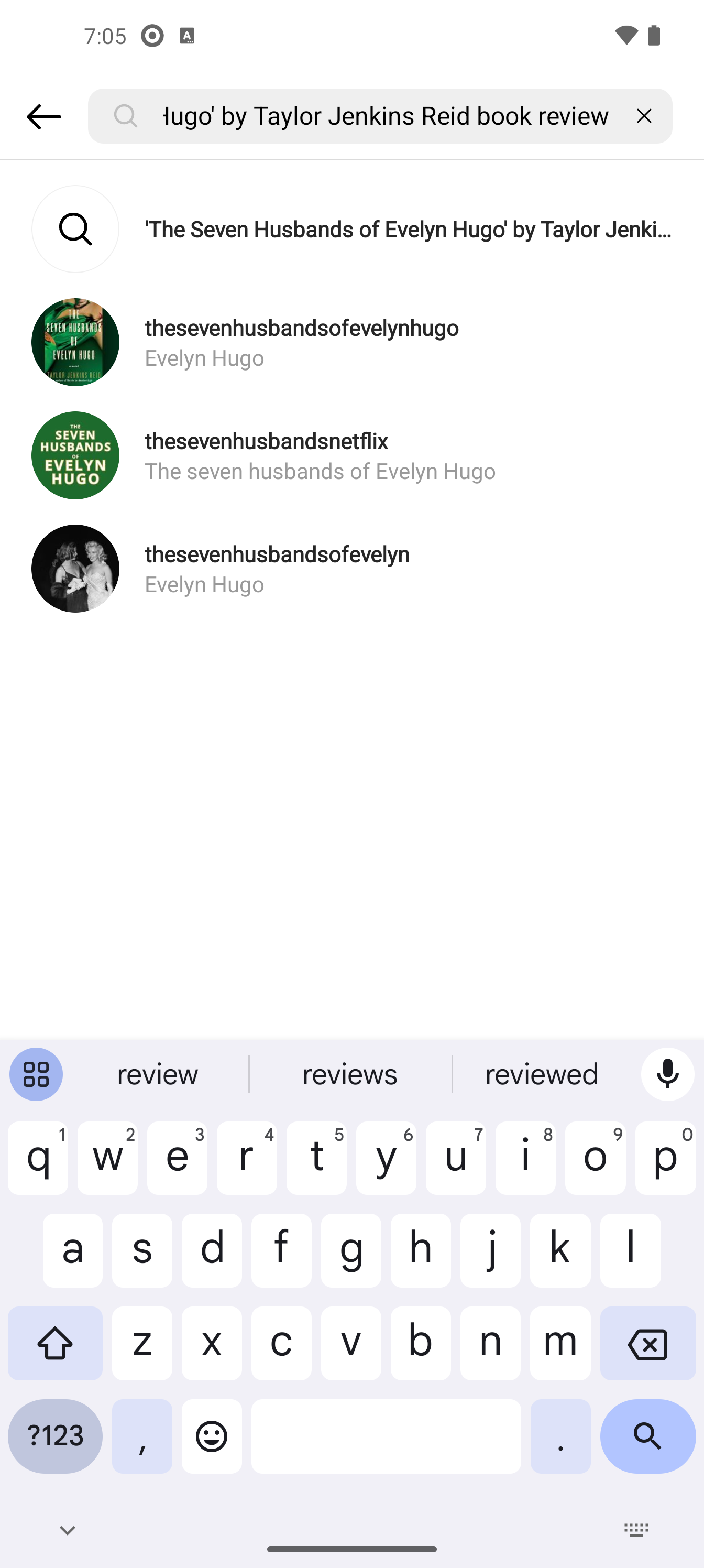Hide the keyboard with the down chevron
704x1568 pixels.
[68, 1530]
